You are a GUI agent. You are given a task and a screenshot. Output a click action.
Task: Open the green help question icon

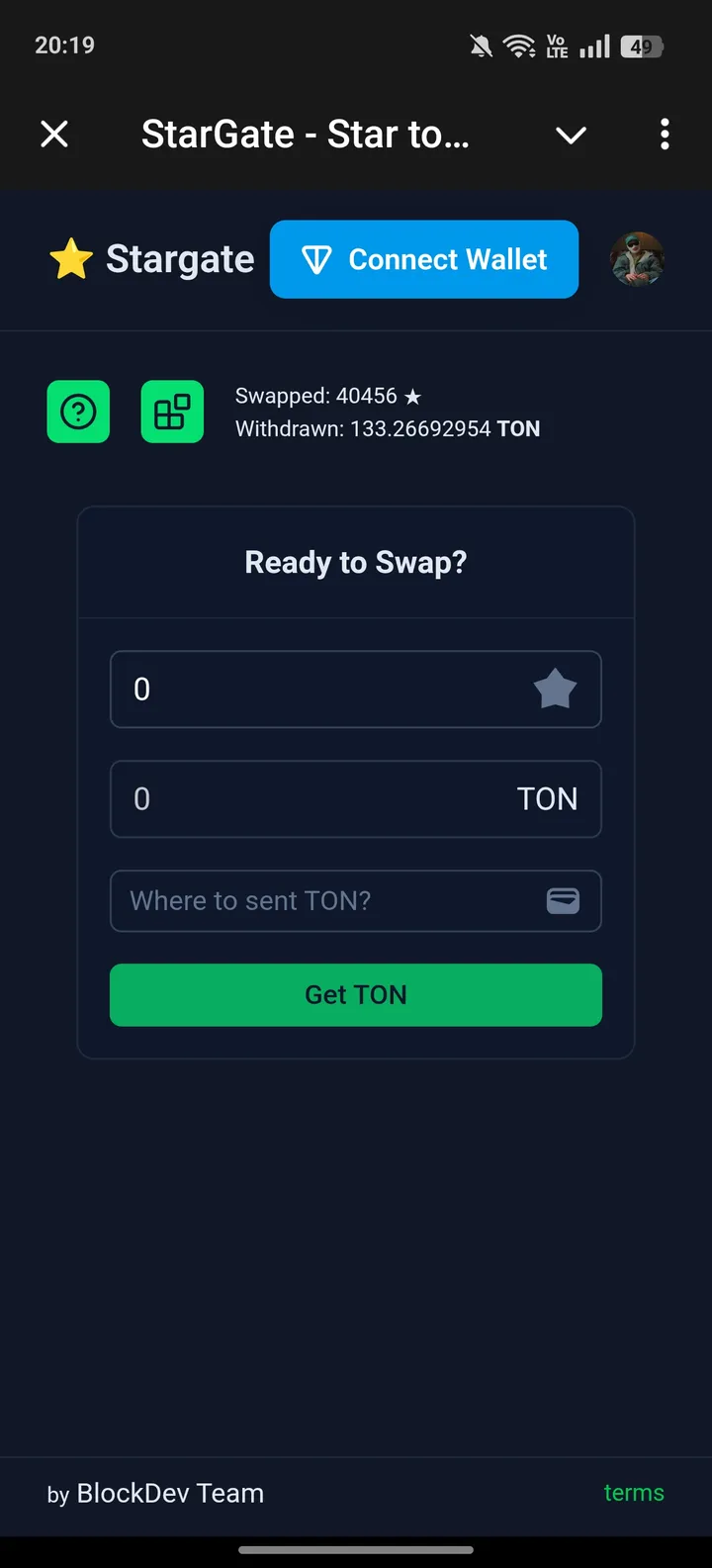(x=78, y=412)
